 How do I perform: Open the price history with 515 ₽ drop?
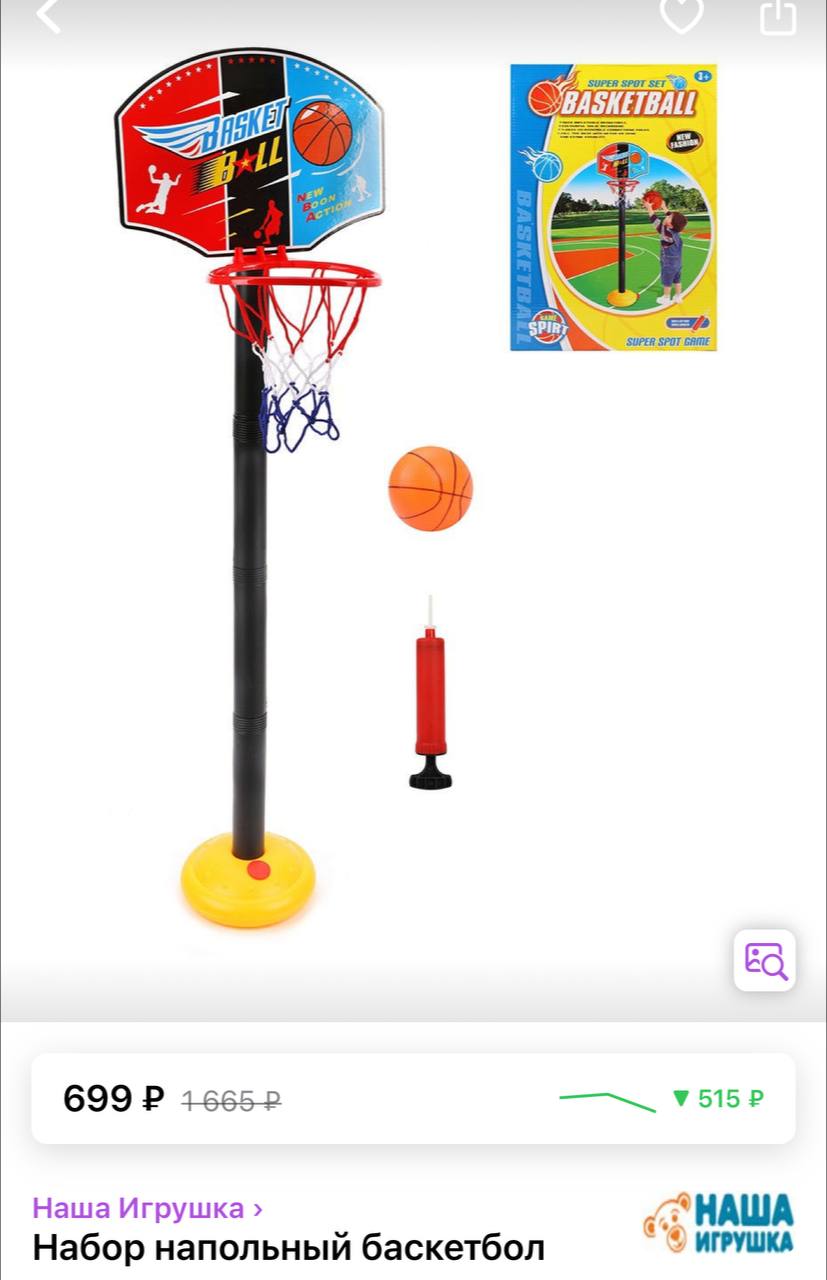tap(662, 1099)
